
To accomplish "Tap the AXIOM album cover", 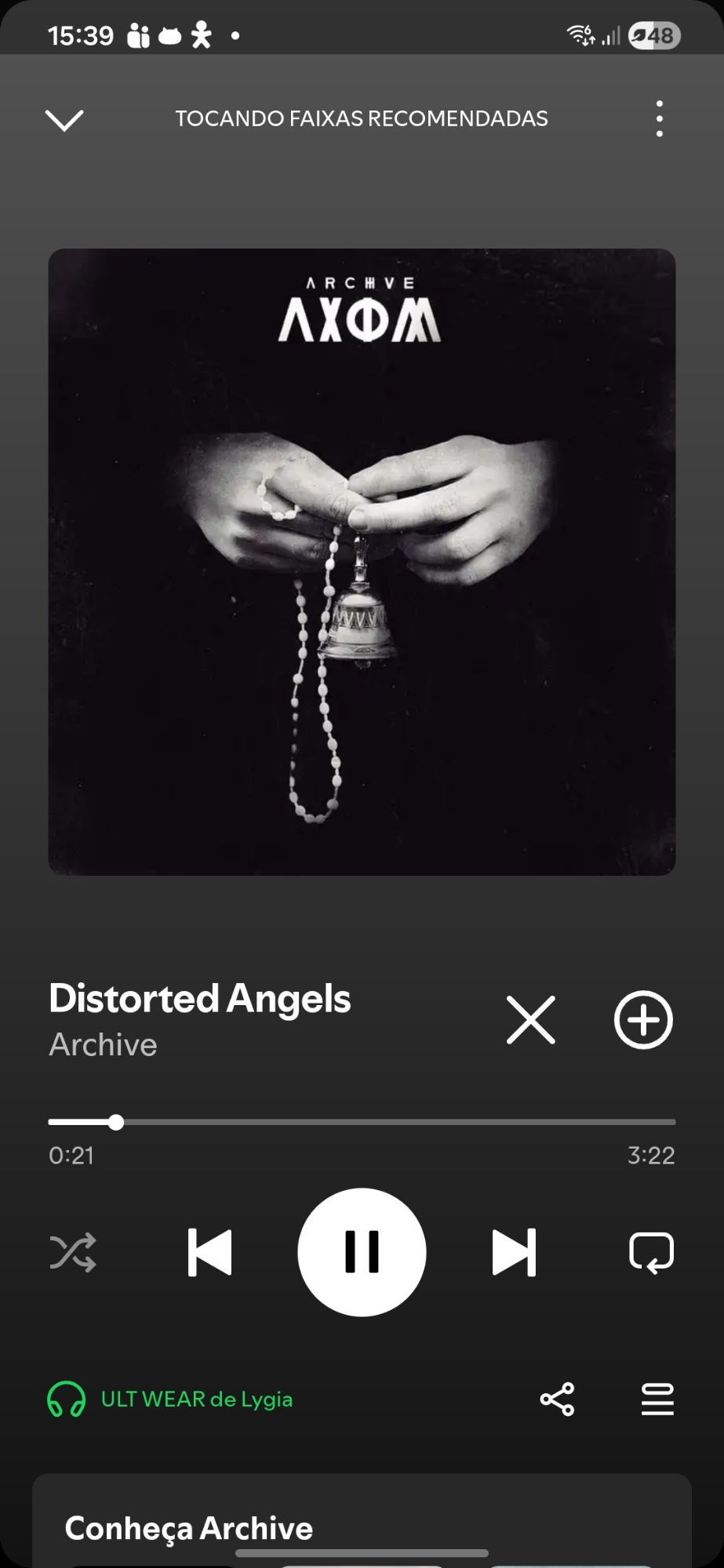I will [362, 561].
